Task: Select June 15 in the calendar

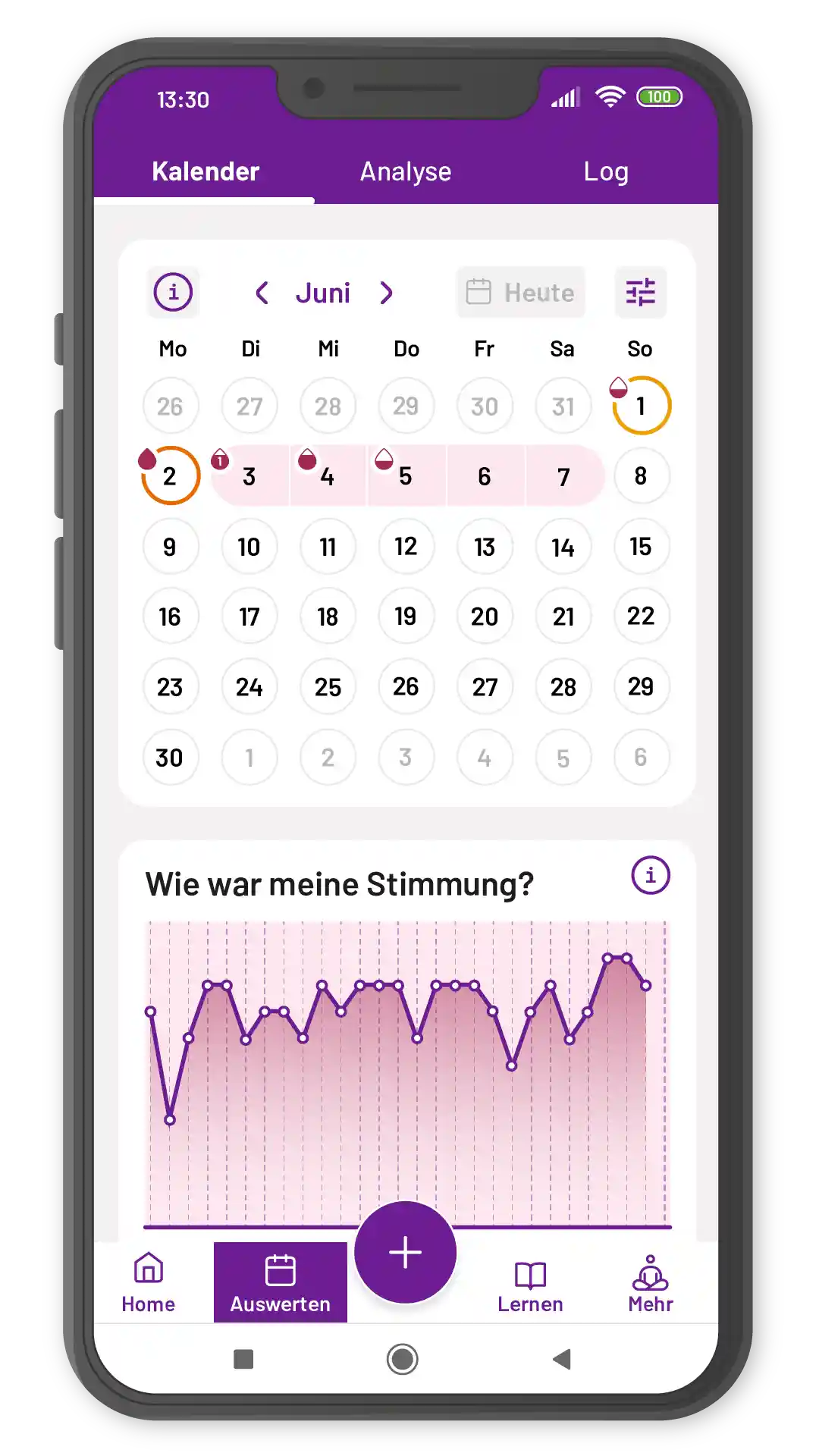Action: point(641,546)
